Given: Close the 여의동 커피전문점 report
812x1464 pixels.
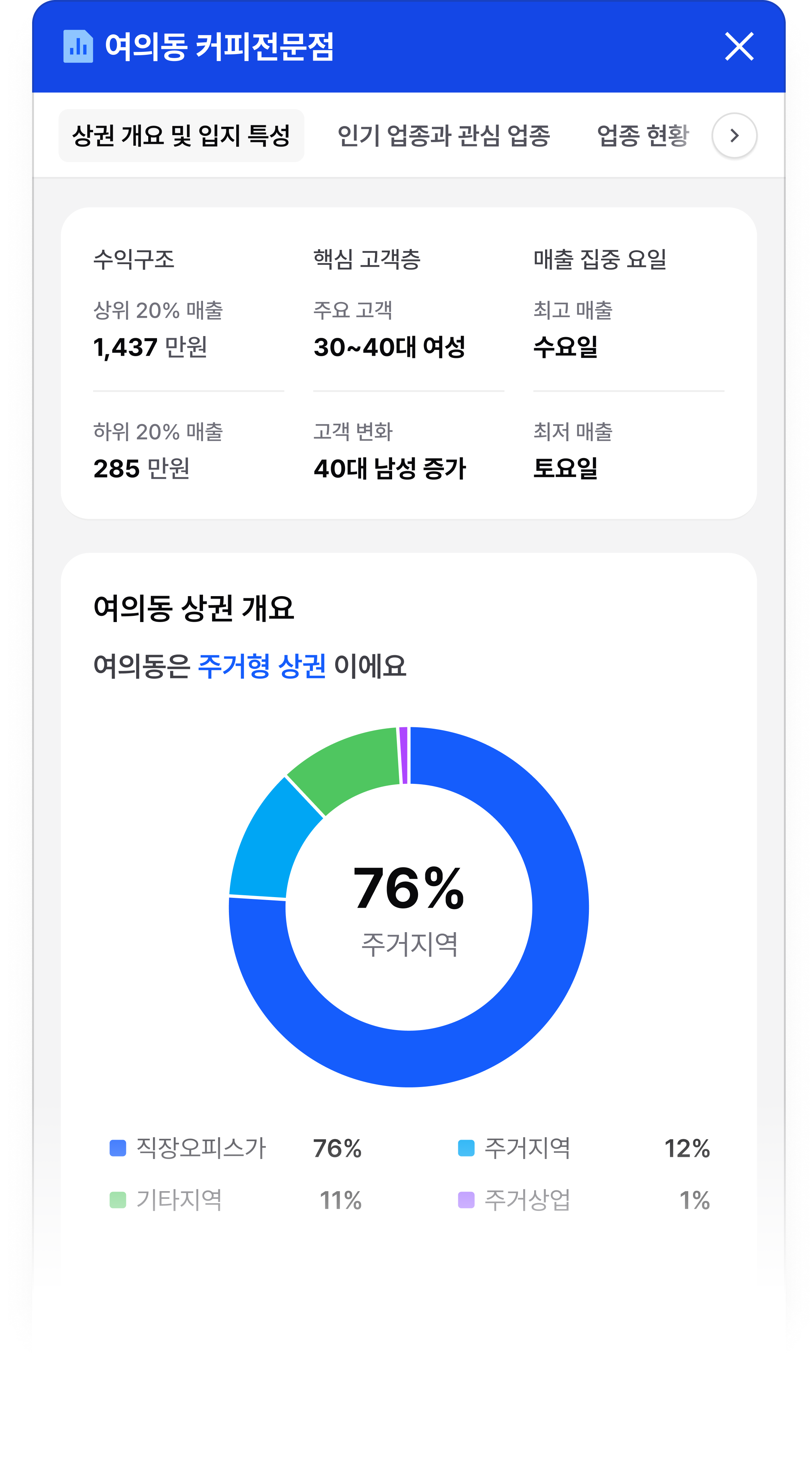Looking at the screenshot, I should [739, 47].
